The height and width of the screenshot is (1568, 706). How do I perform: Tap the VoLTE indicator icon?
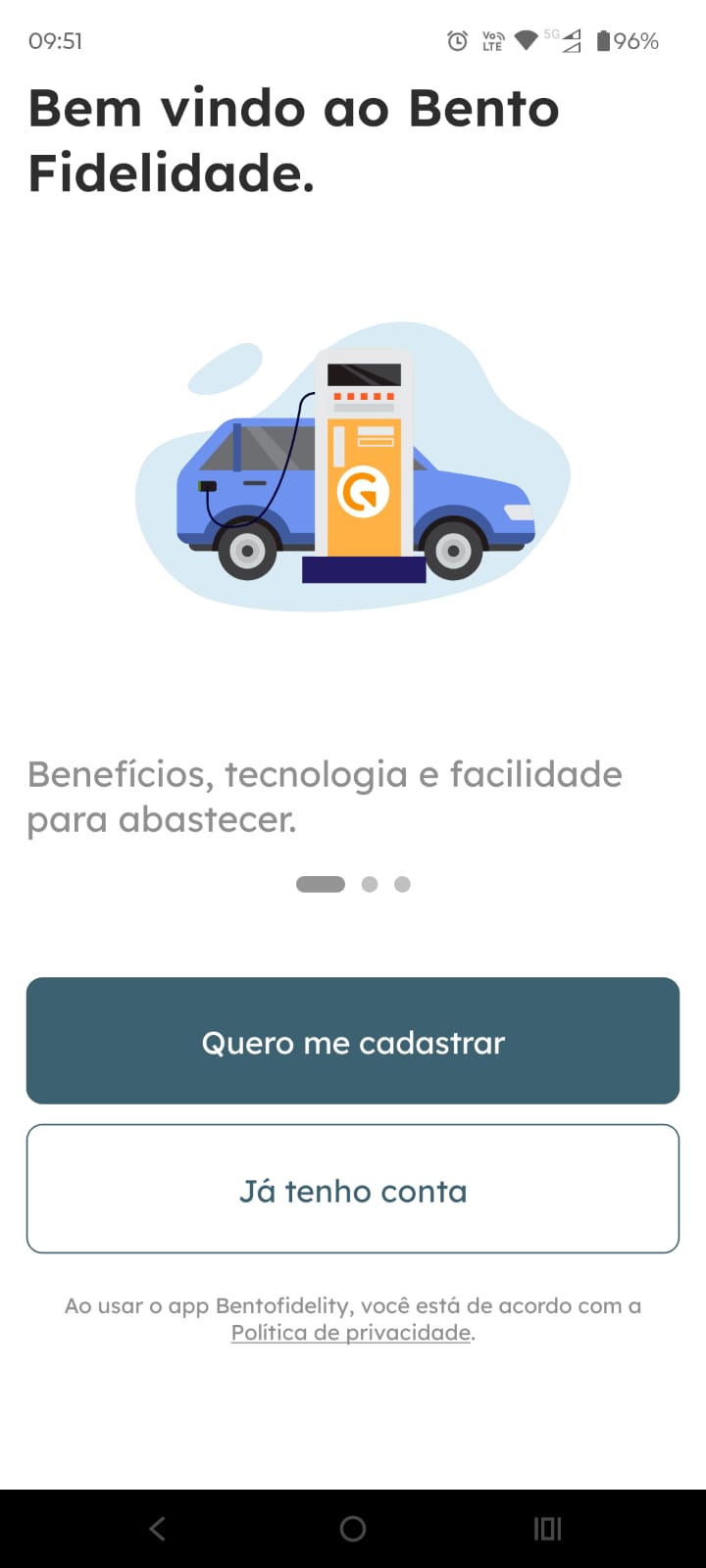pyautogui.click(x=493, y=41)
